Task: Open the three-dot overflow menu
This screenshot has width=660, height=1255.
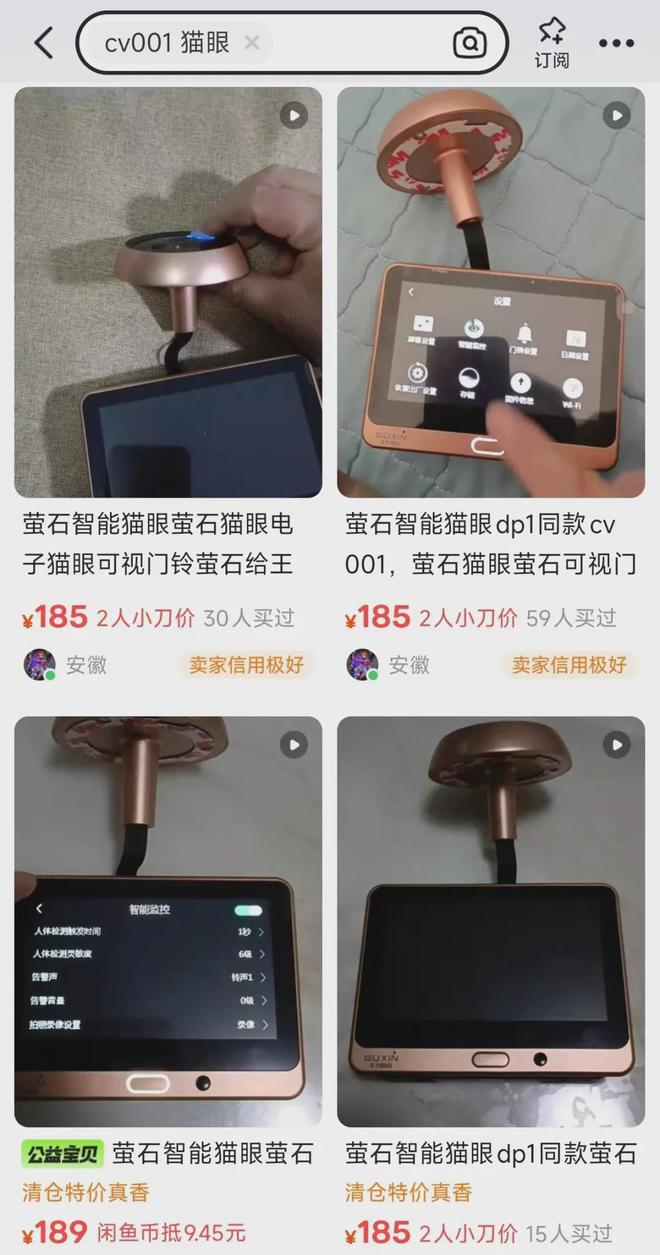Action: coord(616,43)
